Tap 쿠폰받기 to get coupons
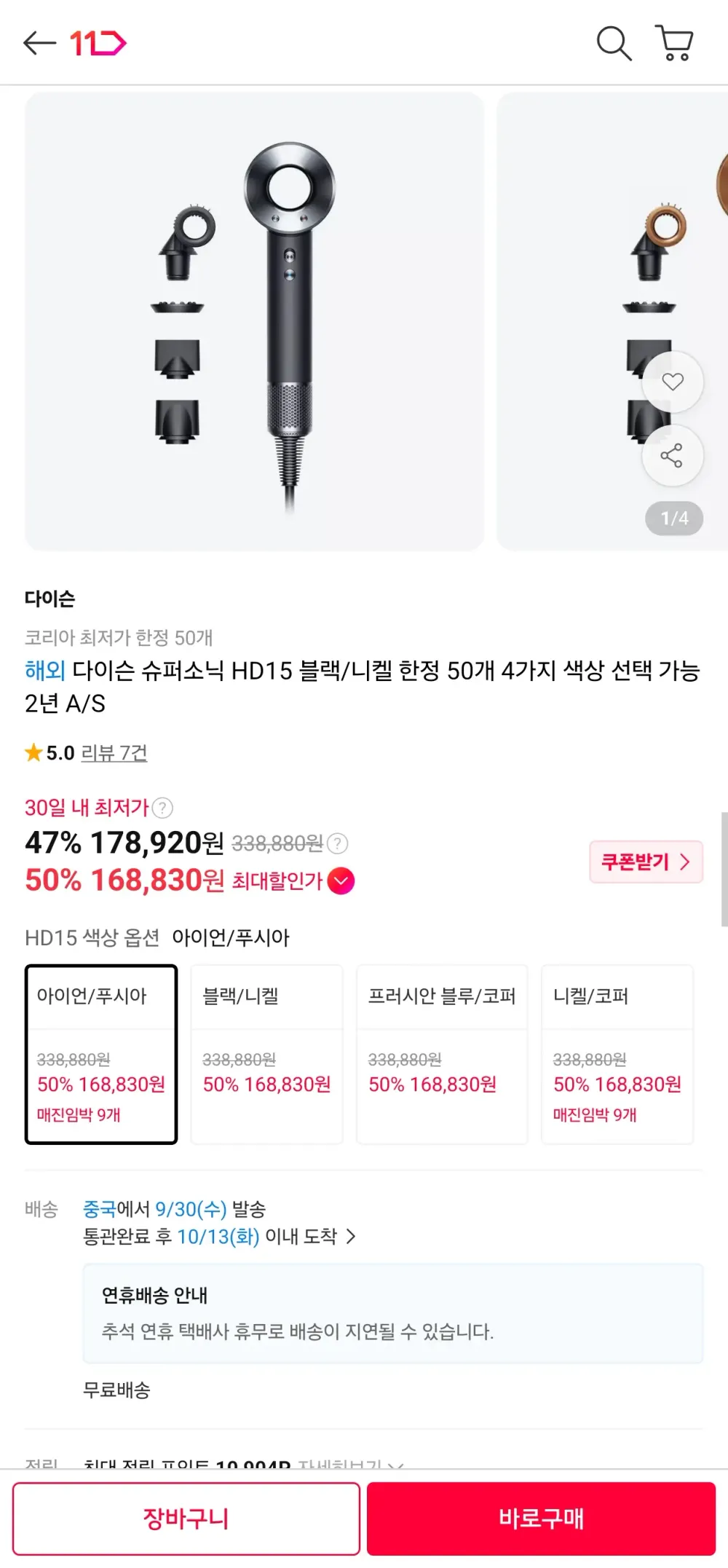Viewport: 728px width, 1568px height. click(646, 862)
